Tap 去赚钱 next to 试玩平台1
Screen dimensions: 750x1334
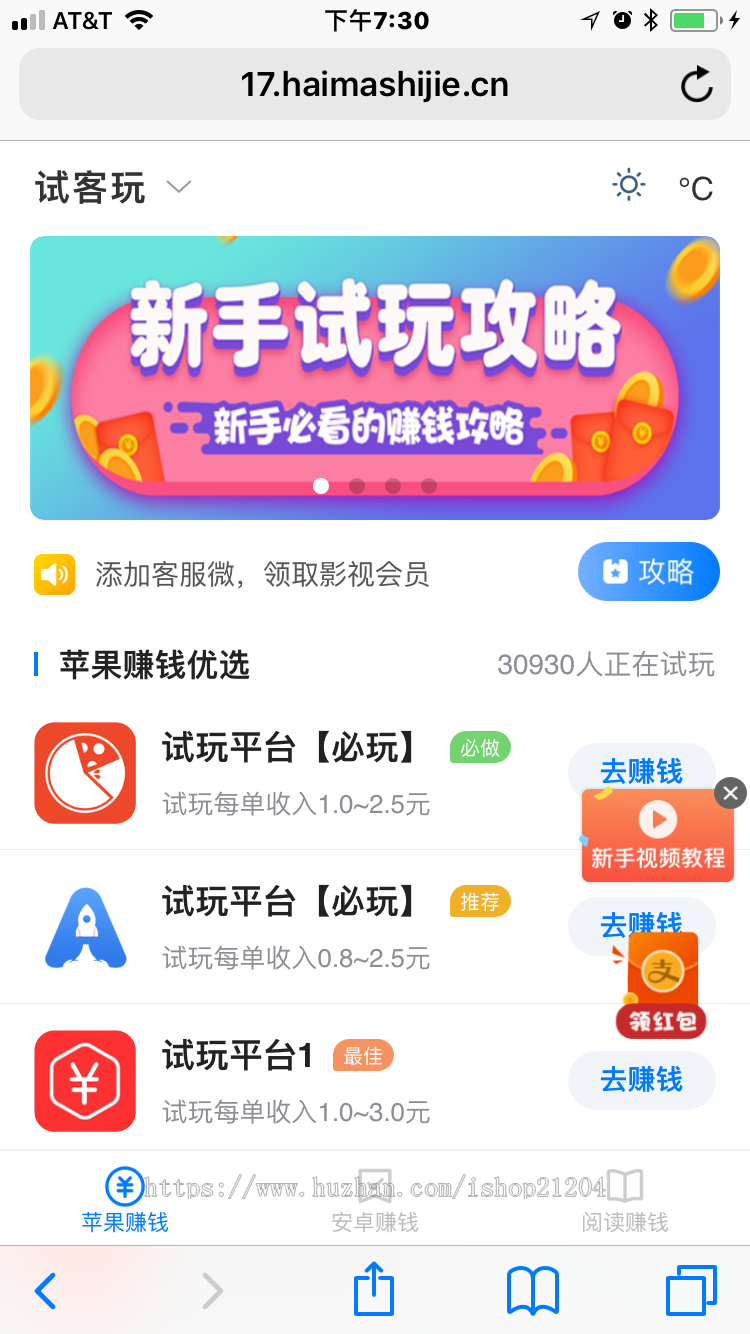(x=641, y=1081)
